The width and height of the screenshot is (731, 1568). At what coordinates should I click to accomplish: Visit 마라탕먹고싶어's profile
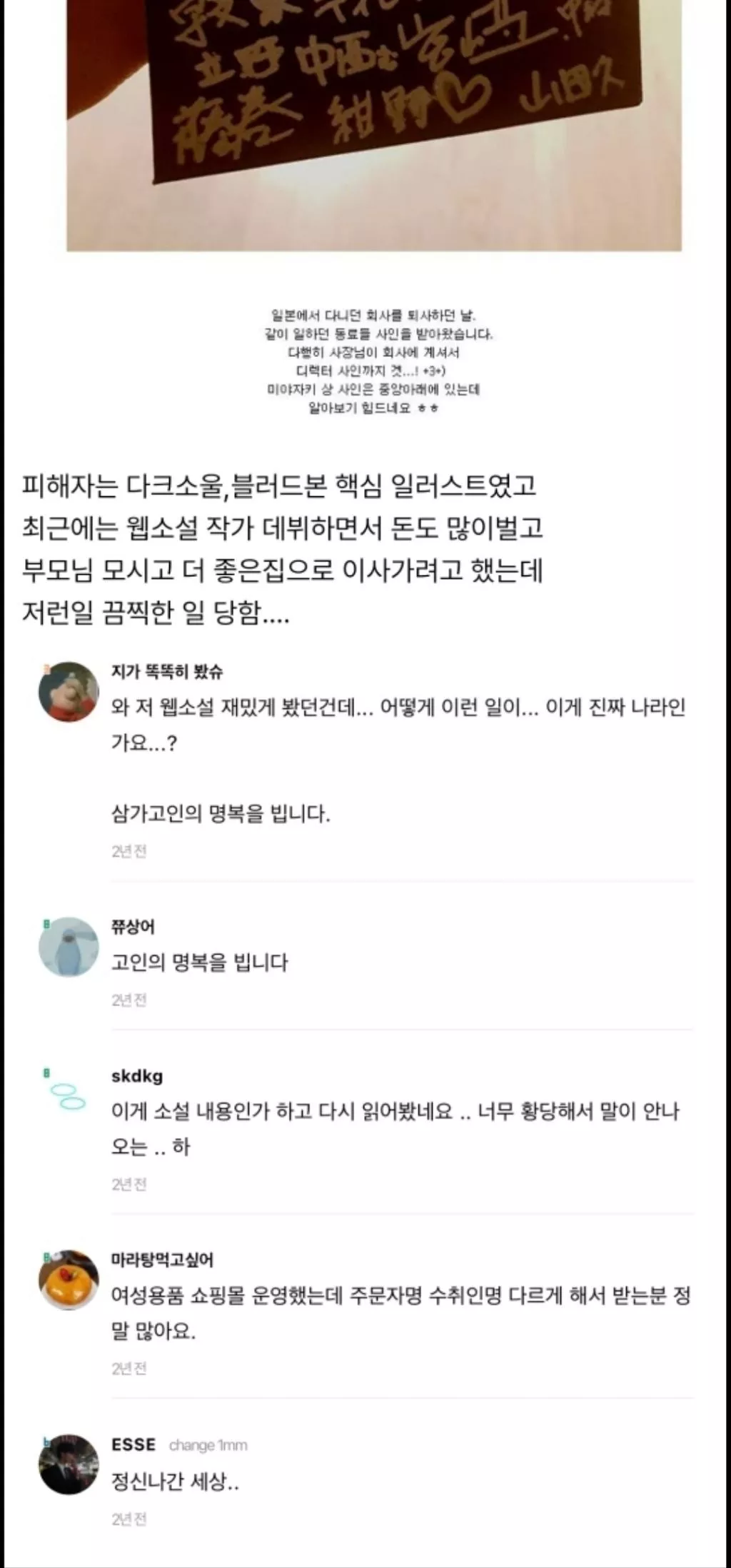[x=69, y=1280]
